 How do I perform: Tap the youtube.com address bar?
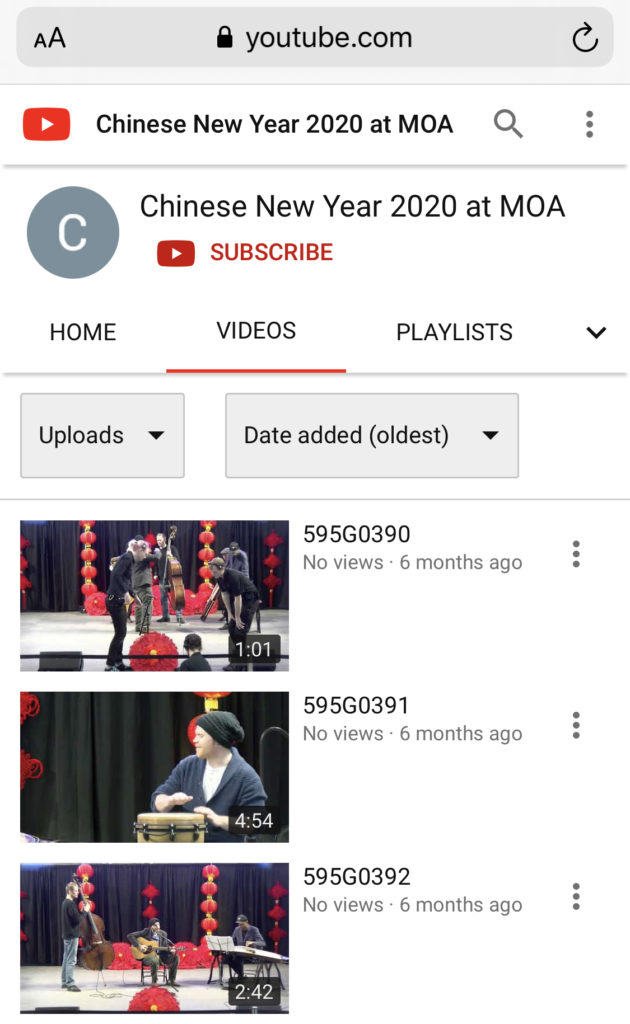[x=315, y=39]
